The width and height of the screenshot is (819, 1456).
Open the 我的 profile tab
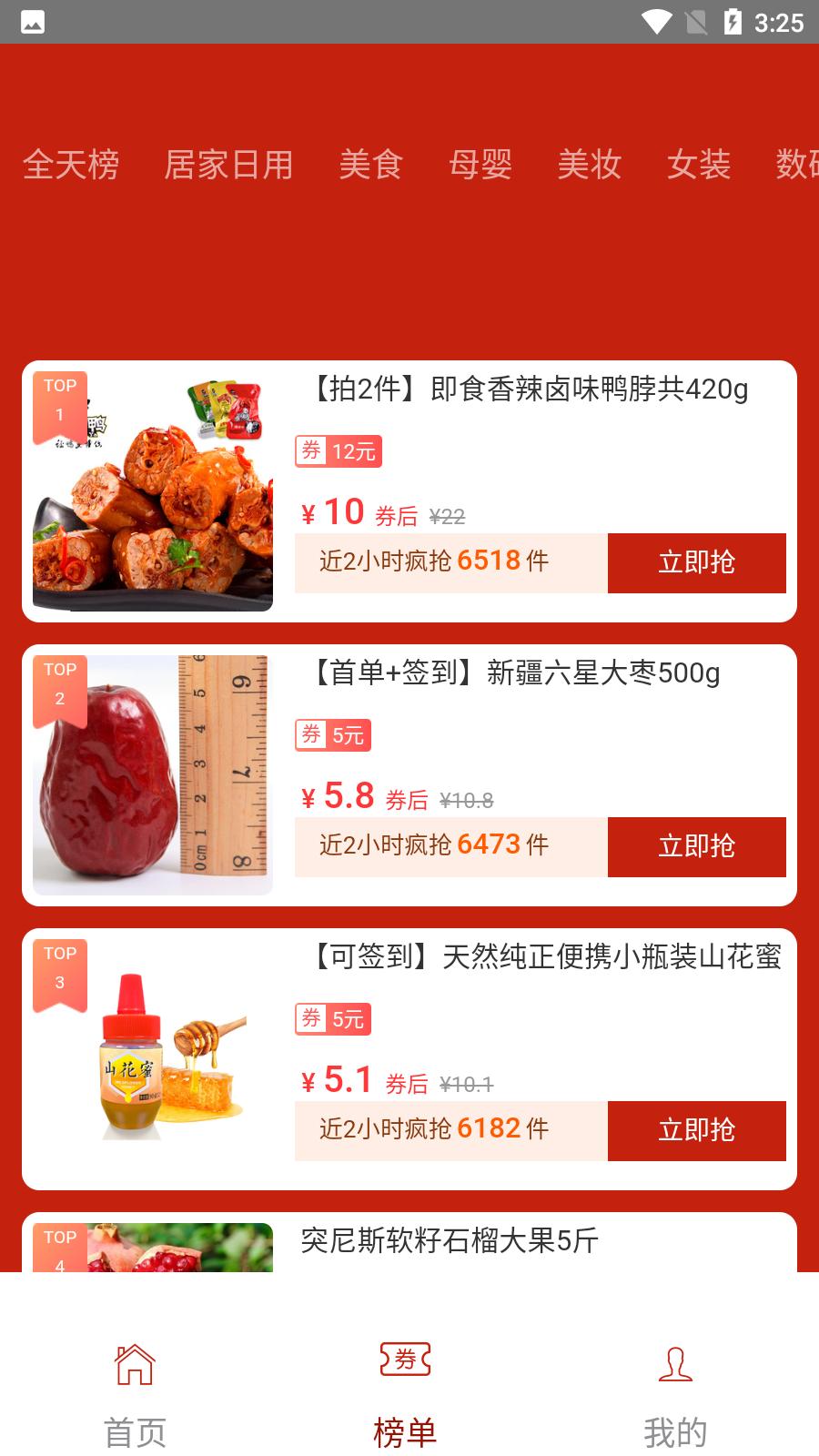674,1394
